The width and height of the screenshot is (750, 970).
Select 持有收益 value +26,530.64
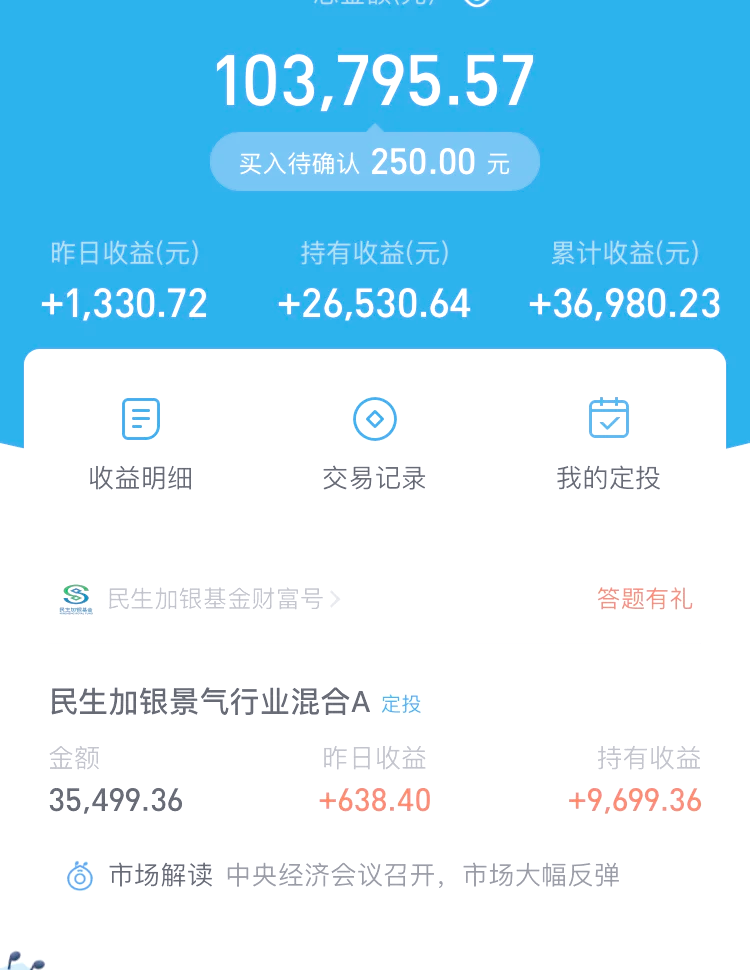(374, 303)
